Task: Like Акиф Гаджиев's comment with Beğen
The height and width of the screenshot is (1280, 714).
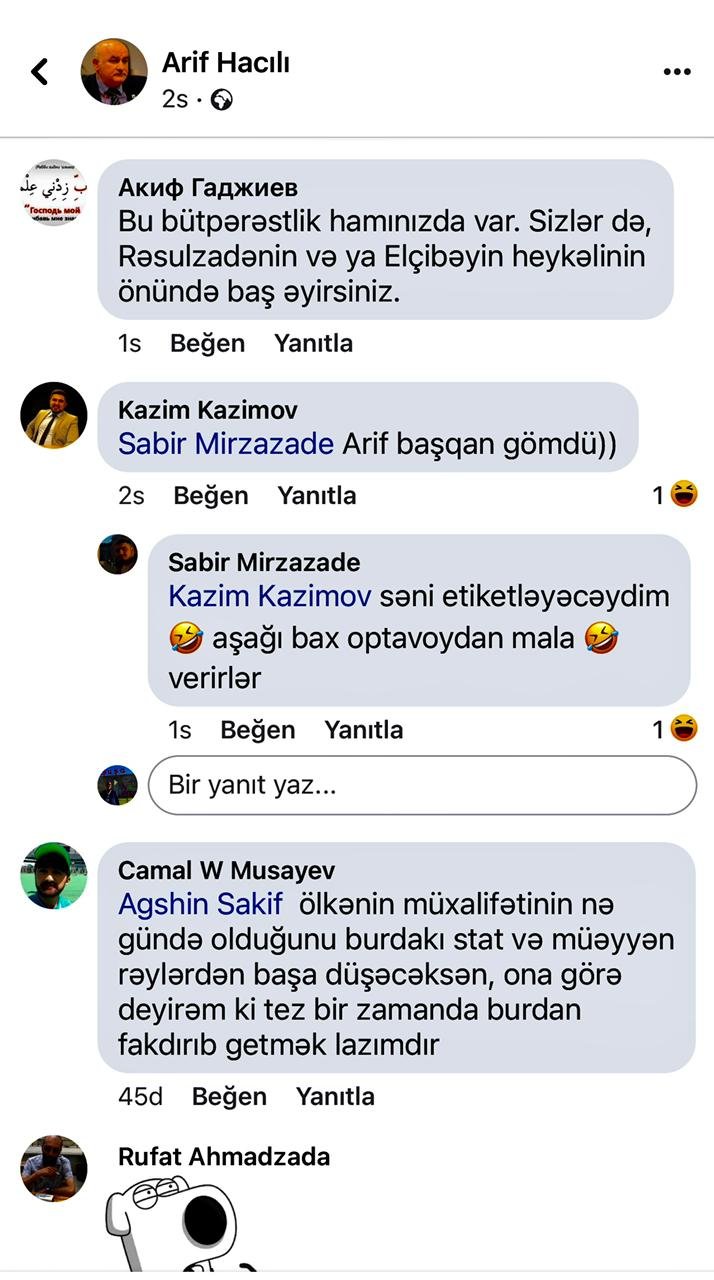Action: pyautogui.click(x=207, y=343)
